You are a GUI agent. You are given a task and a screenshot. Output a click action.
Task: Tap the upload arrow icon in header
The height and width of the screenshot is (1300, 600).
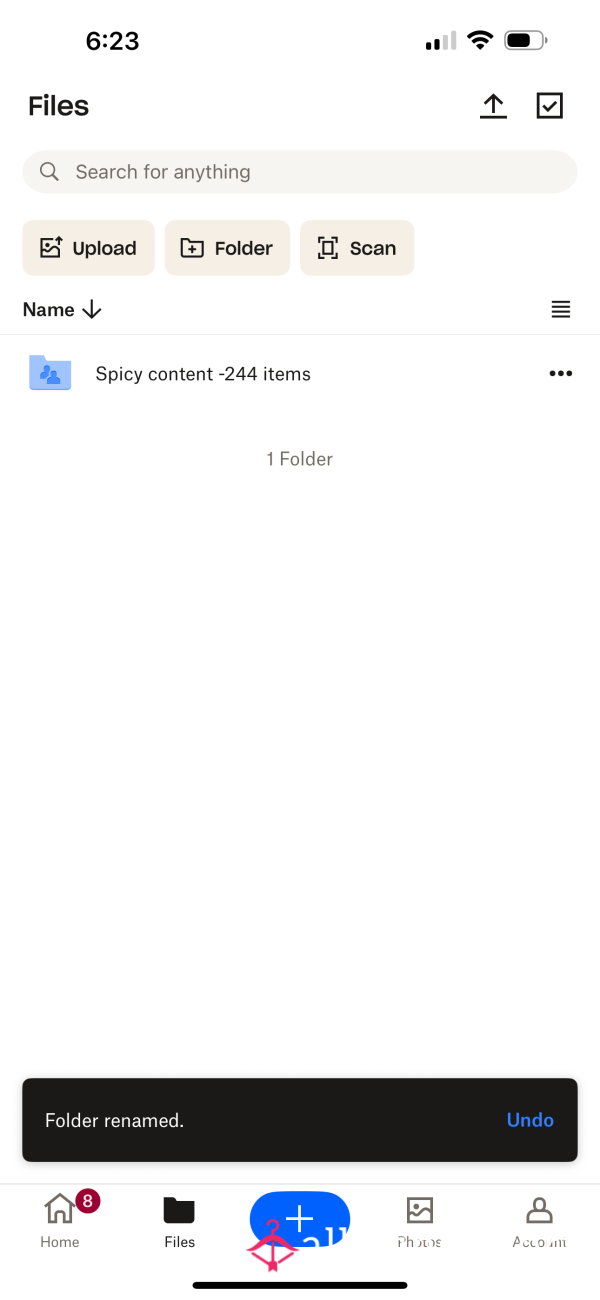(493, 106)
